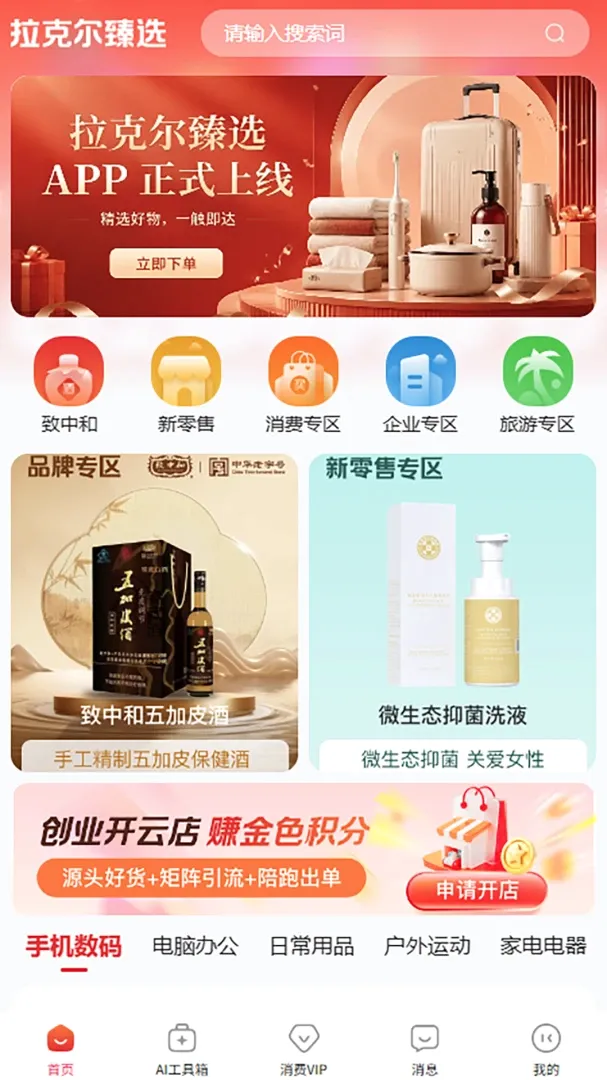Show the 家电电器 category
Screen dimensions: 607x1080
coord(543,946)
